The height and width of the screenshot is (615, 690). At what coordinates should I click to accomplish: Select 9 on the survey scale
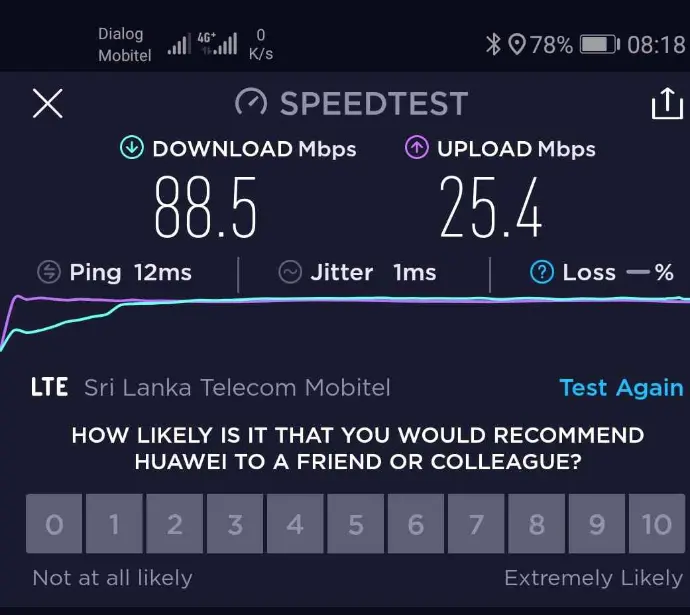pyautogui.click(x=597, y=524)
